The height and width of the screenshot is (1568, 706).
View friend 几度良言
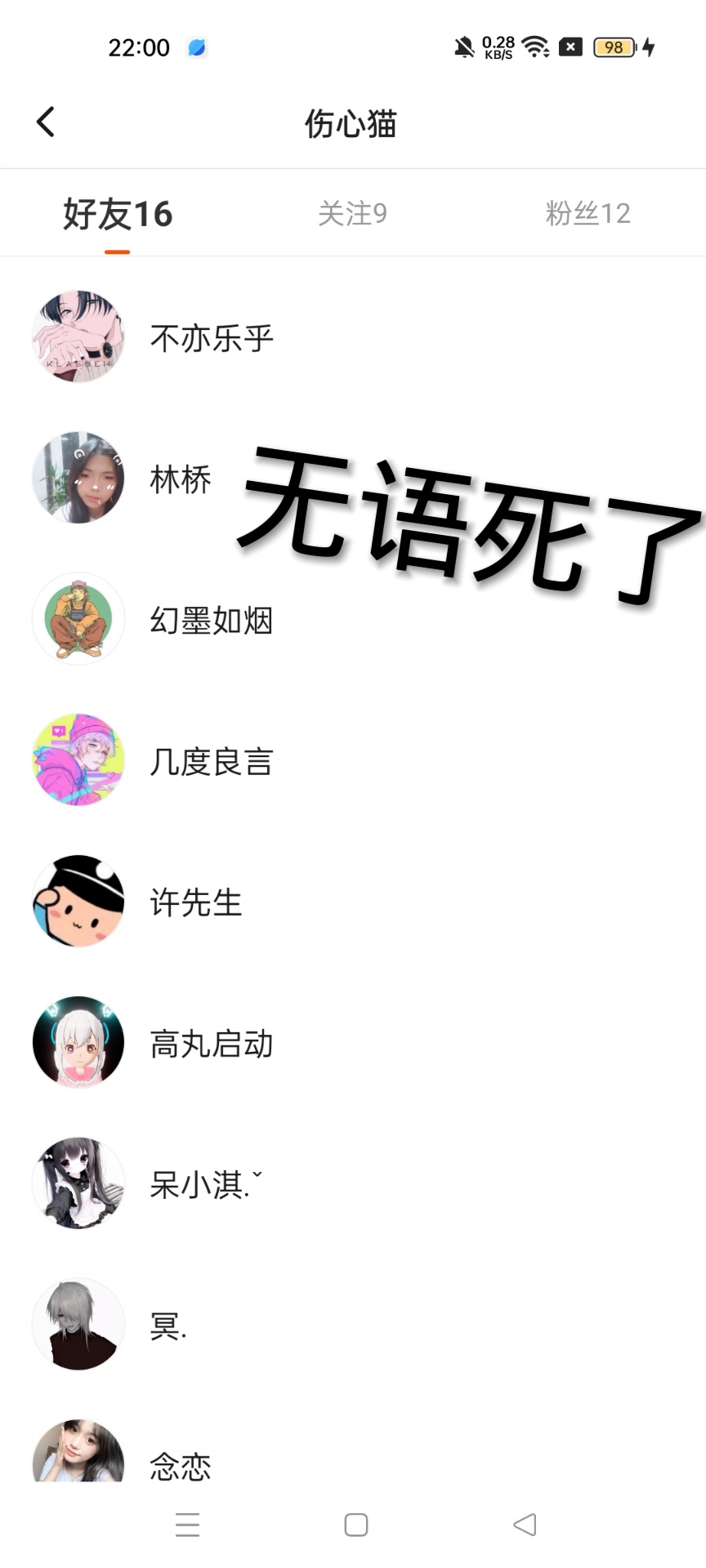[211, 762]
